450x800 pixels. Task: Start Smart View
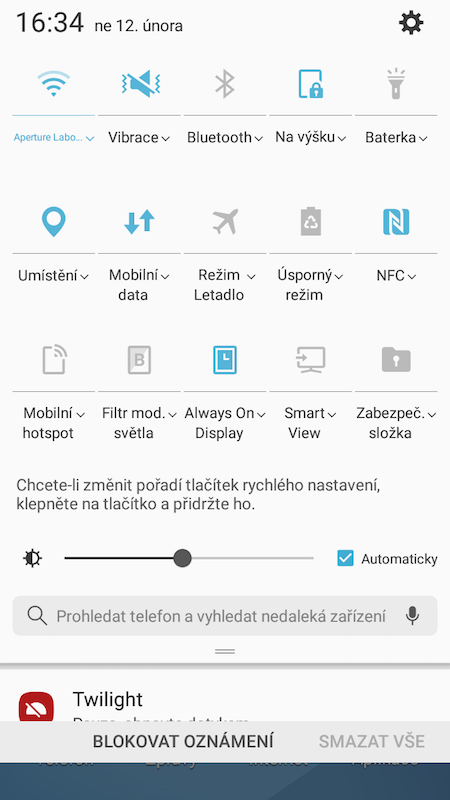[311, 360]
